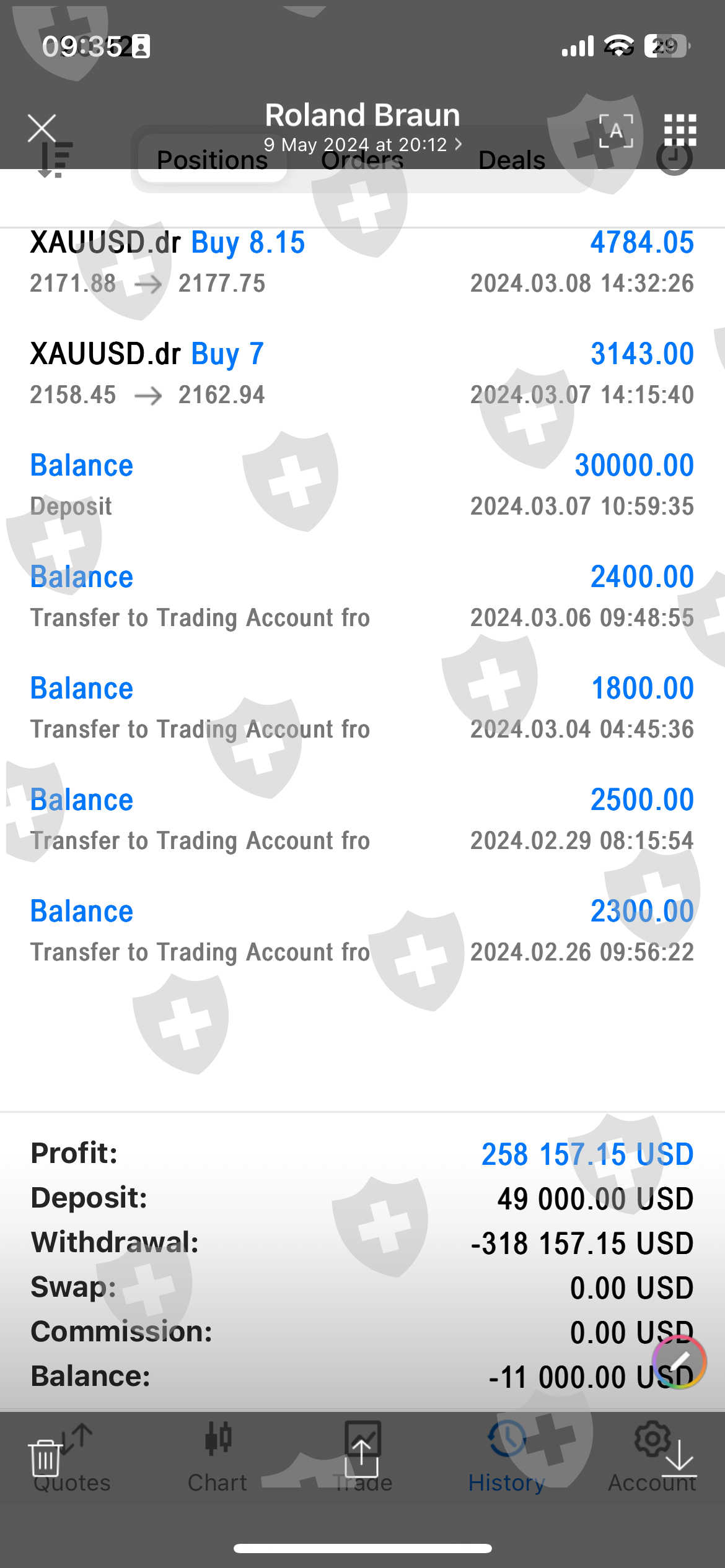Download the image to device
The width and height of the screenshot is (725, 1568).
tap(680, 1458)
